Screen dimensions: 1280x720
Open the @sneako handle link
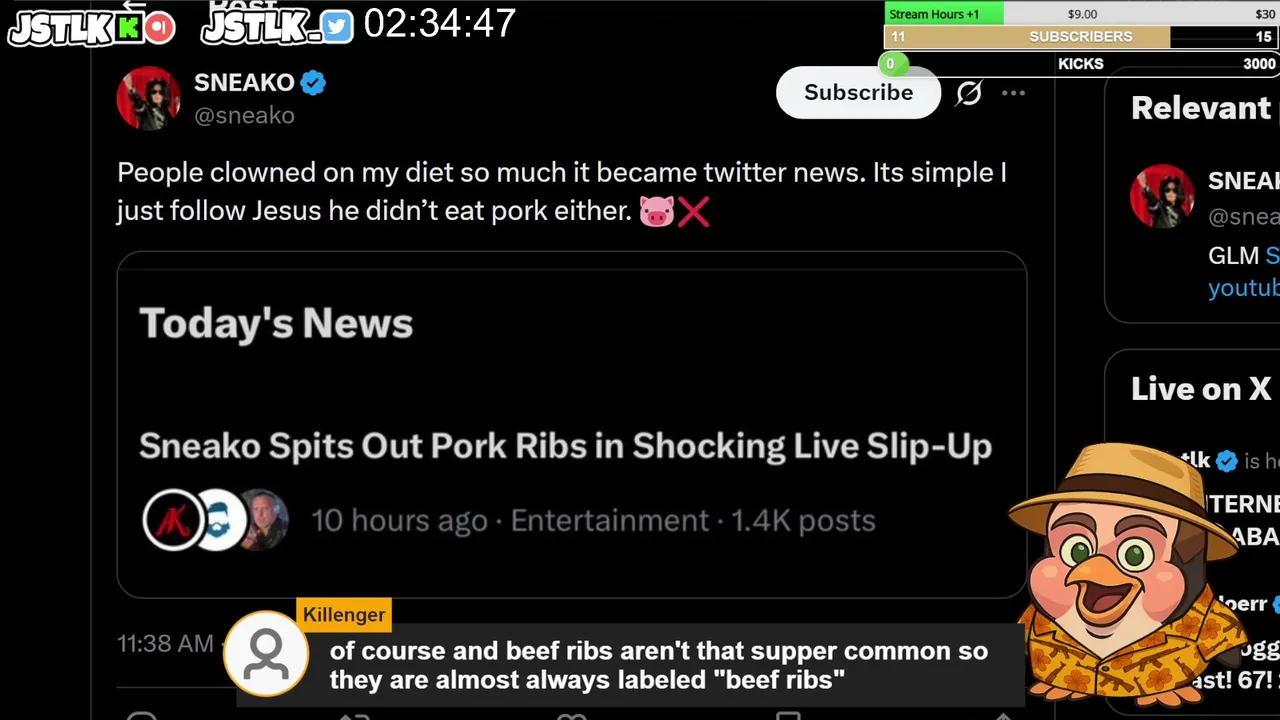coord(244,116)
